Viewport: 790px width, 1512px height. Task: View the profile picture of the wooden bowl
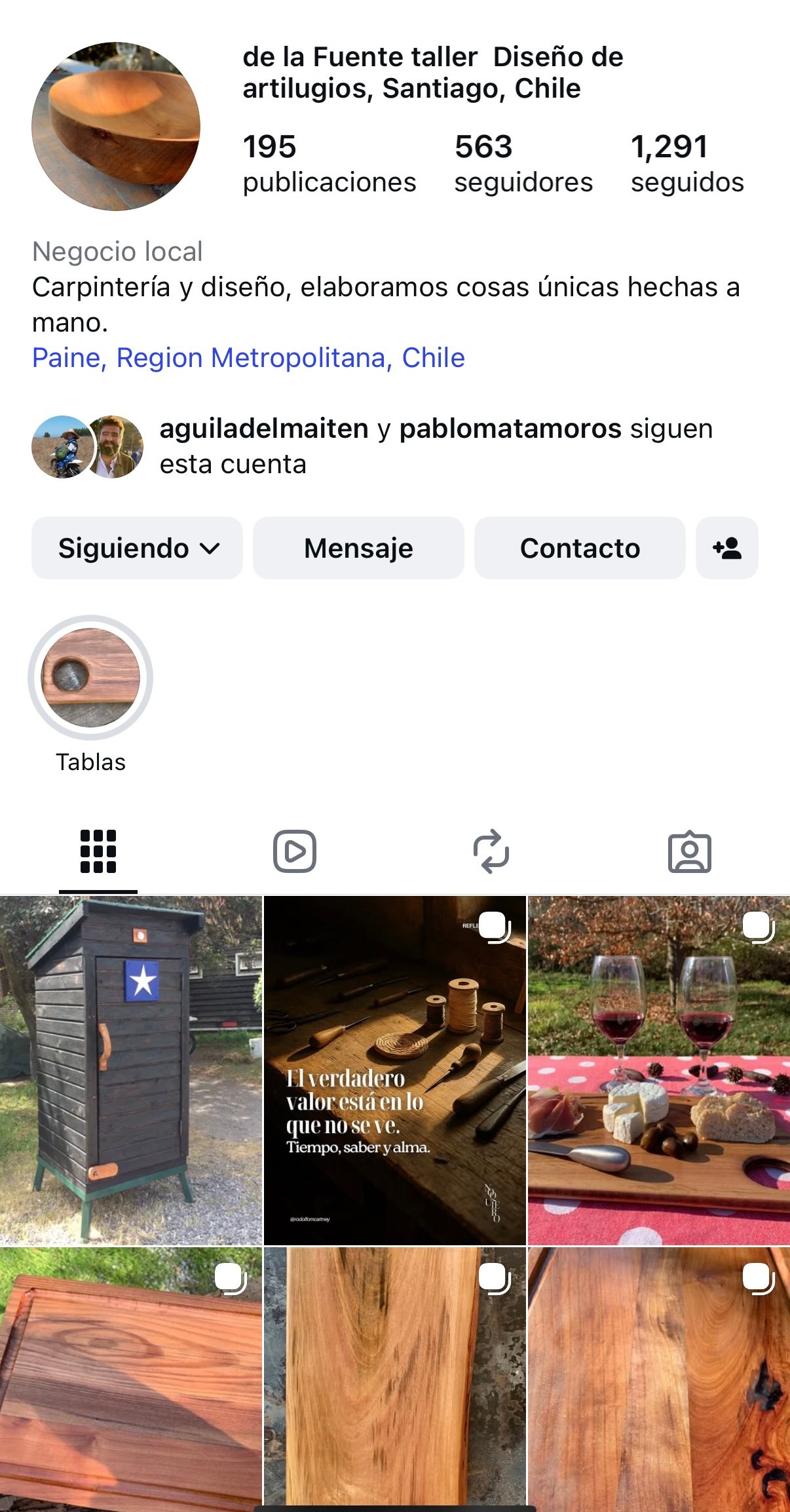click(x=116, y=126)
